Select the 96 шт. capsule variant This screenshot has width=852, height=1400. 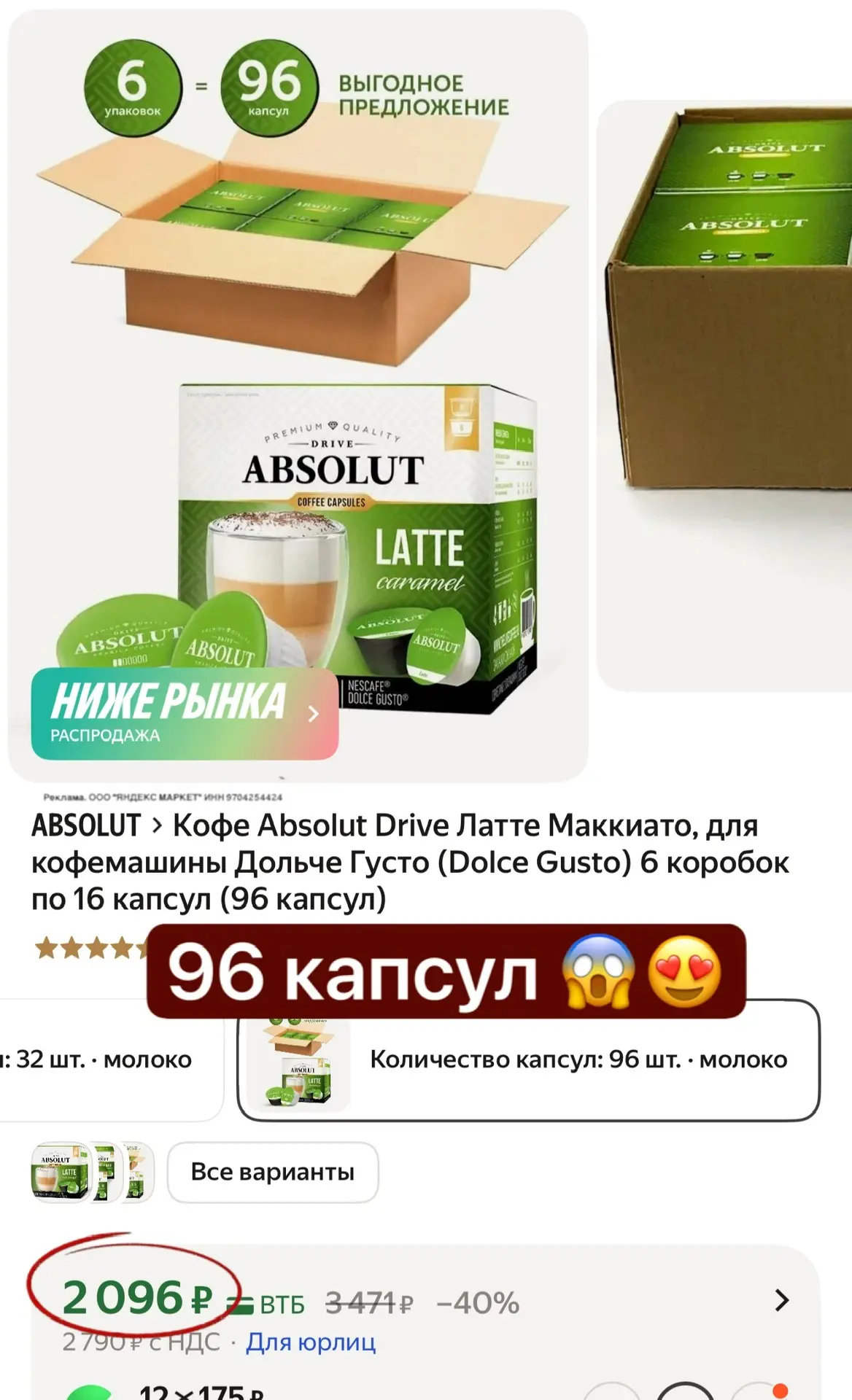click(x=528, y=1059)
